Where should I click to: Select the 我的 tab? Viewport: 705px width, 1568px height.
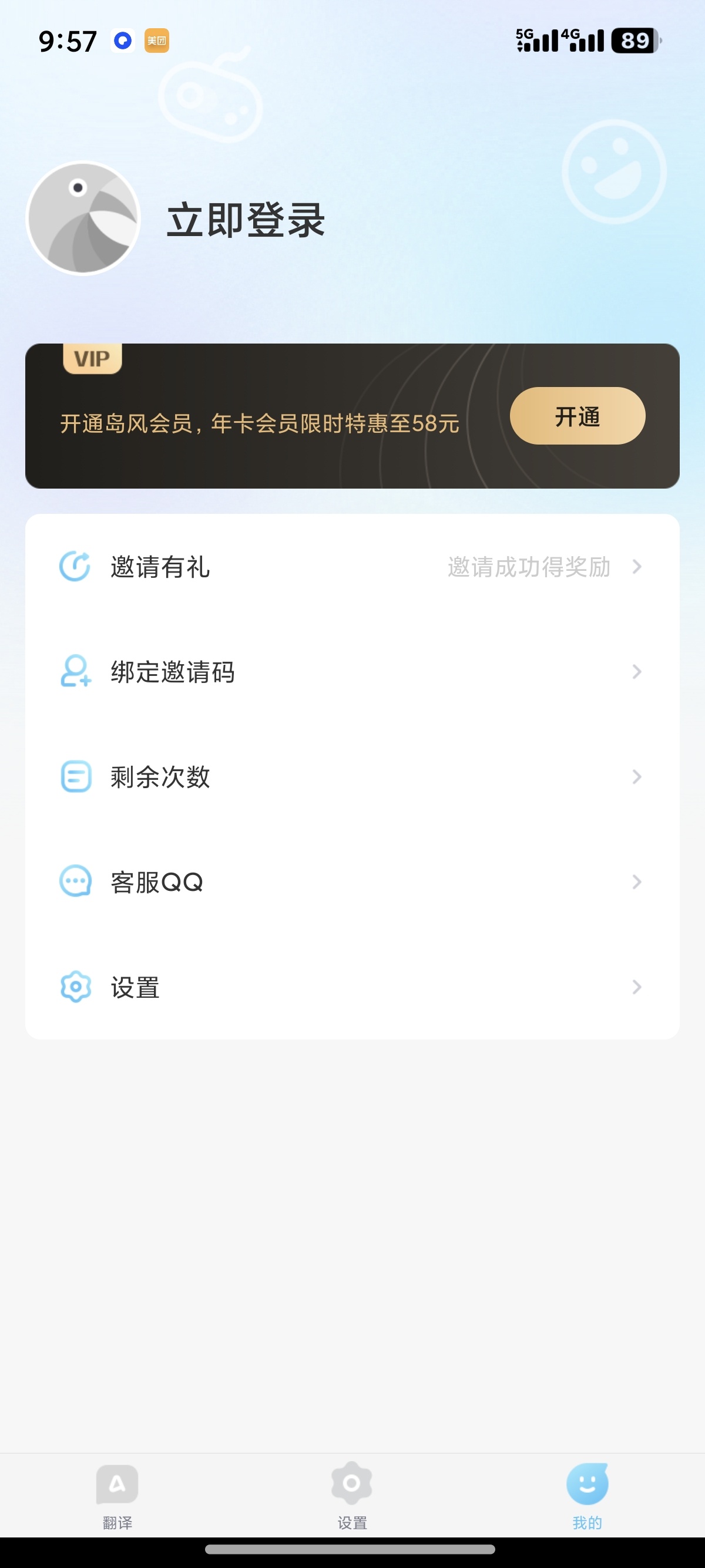pos(587,1495)
